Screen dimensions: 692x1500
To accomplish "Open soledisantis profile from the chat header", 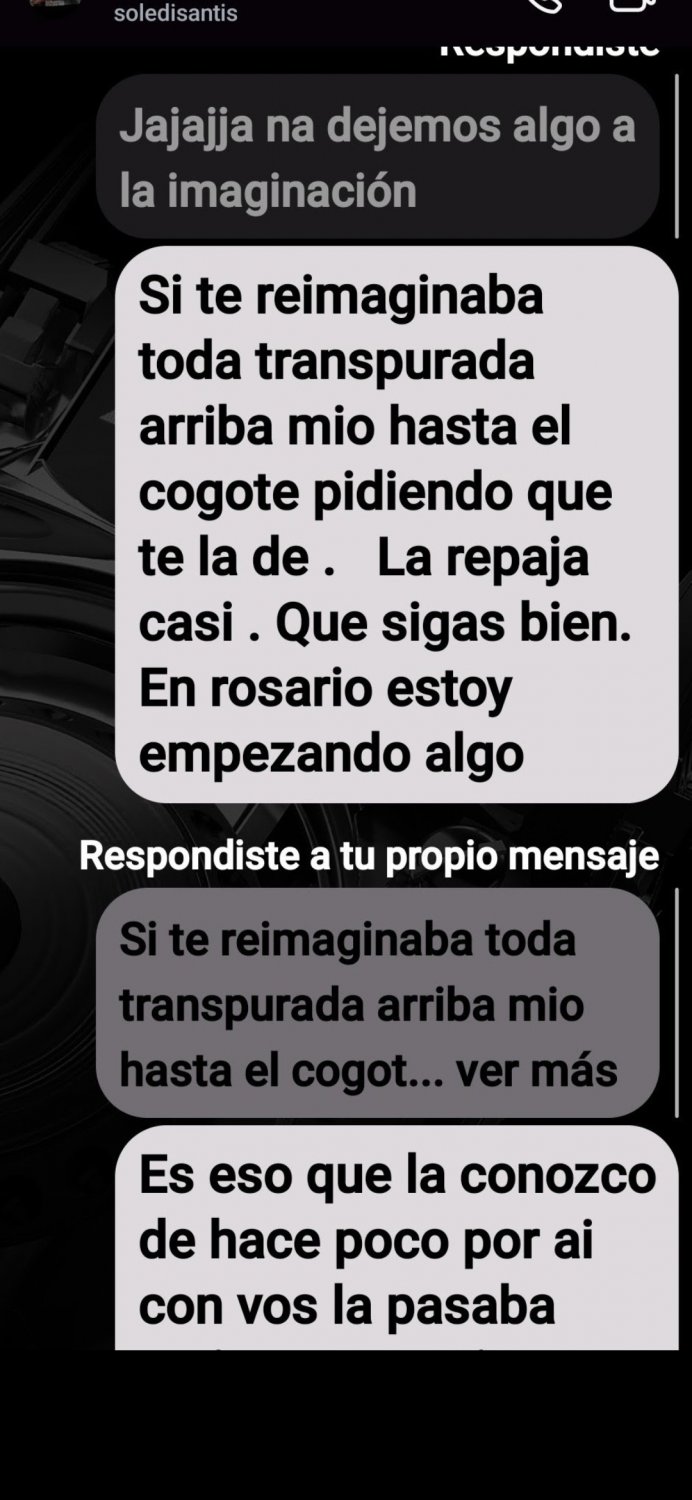I will (175, 14).
